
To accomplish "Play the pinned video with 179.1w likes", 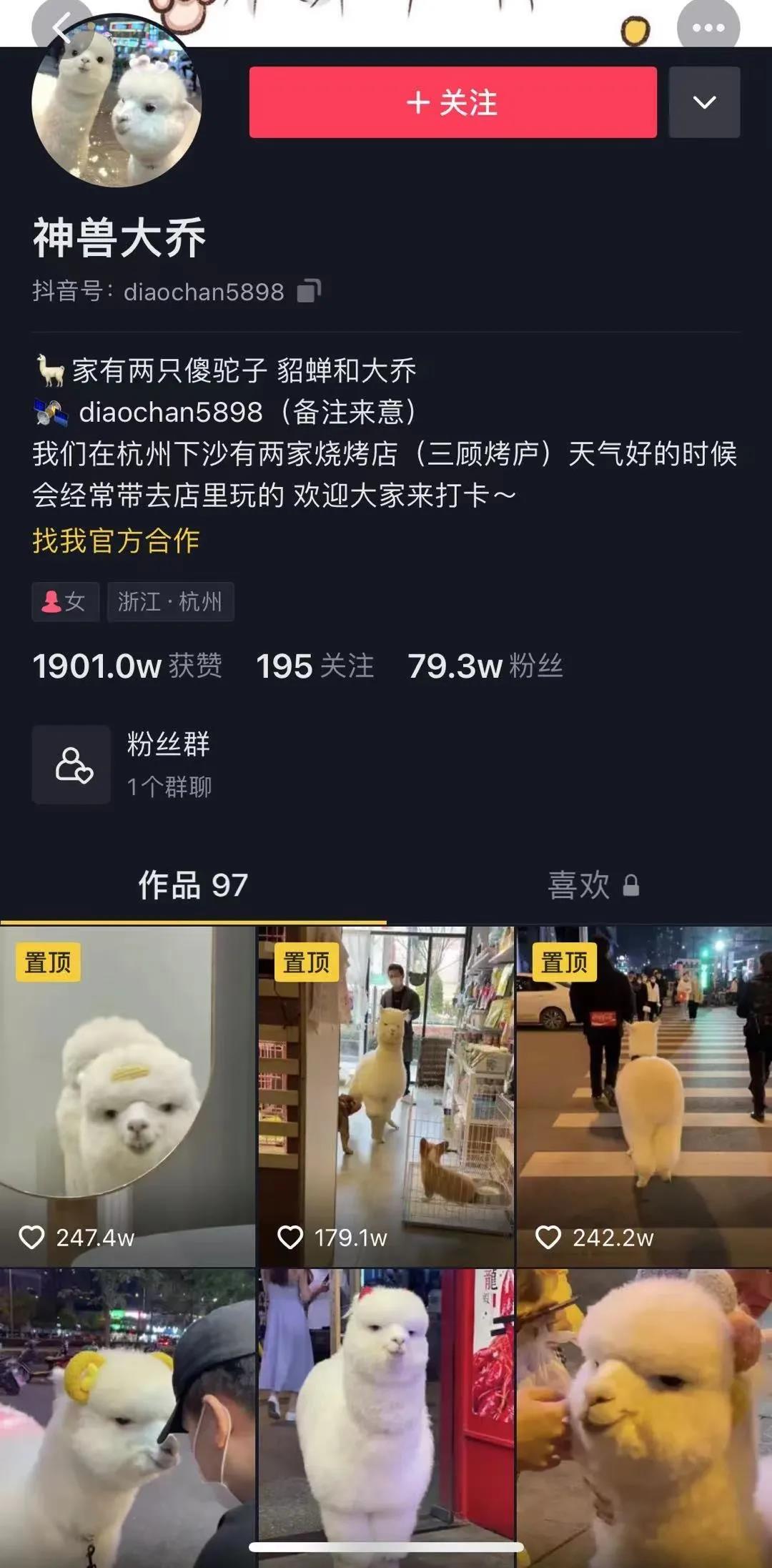I will pos(386,1095).
